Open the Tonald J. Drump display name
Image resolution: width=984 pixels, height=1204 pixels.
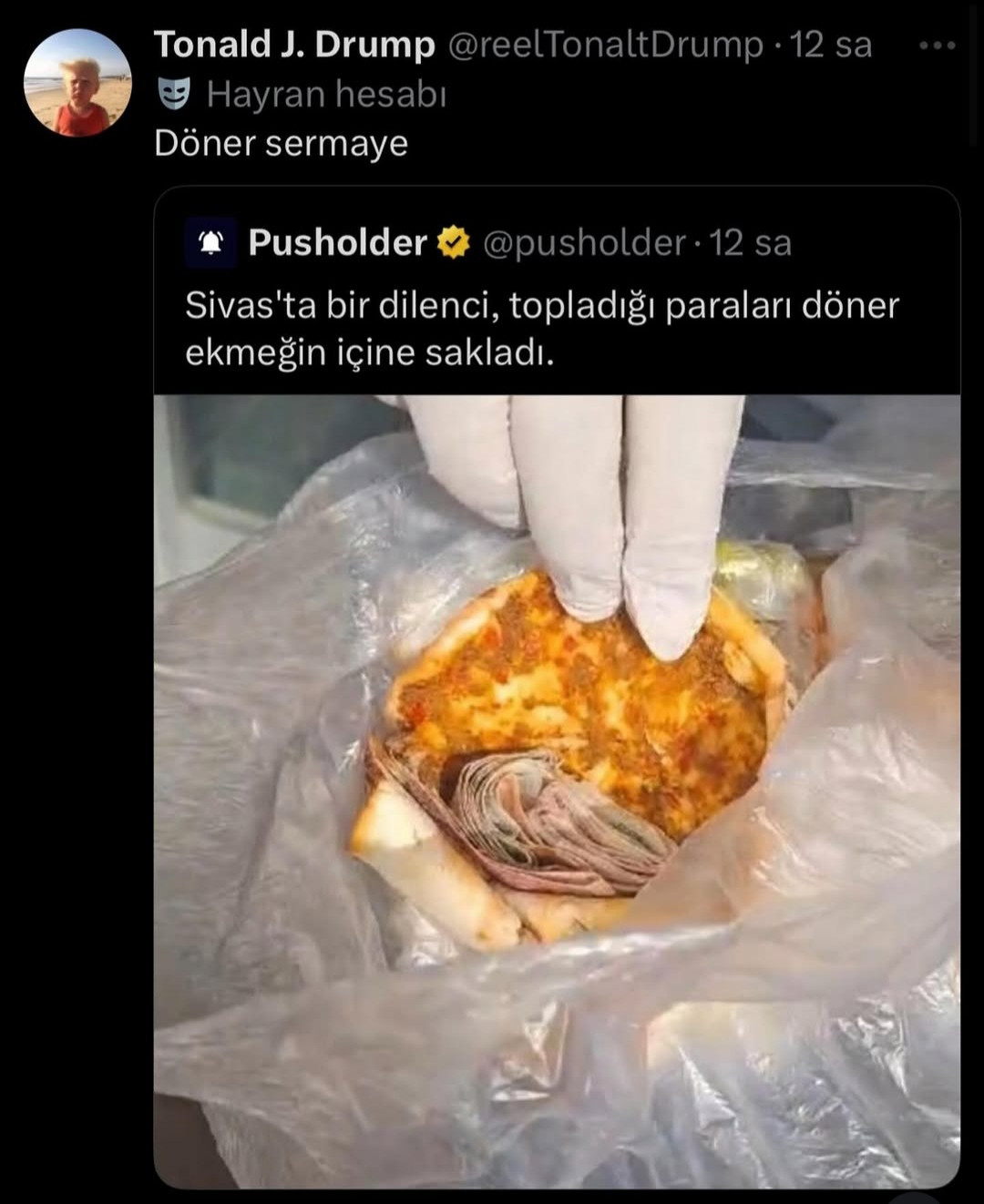tap(293, 45)
